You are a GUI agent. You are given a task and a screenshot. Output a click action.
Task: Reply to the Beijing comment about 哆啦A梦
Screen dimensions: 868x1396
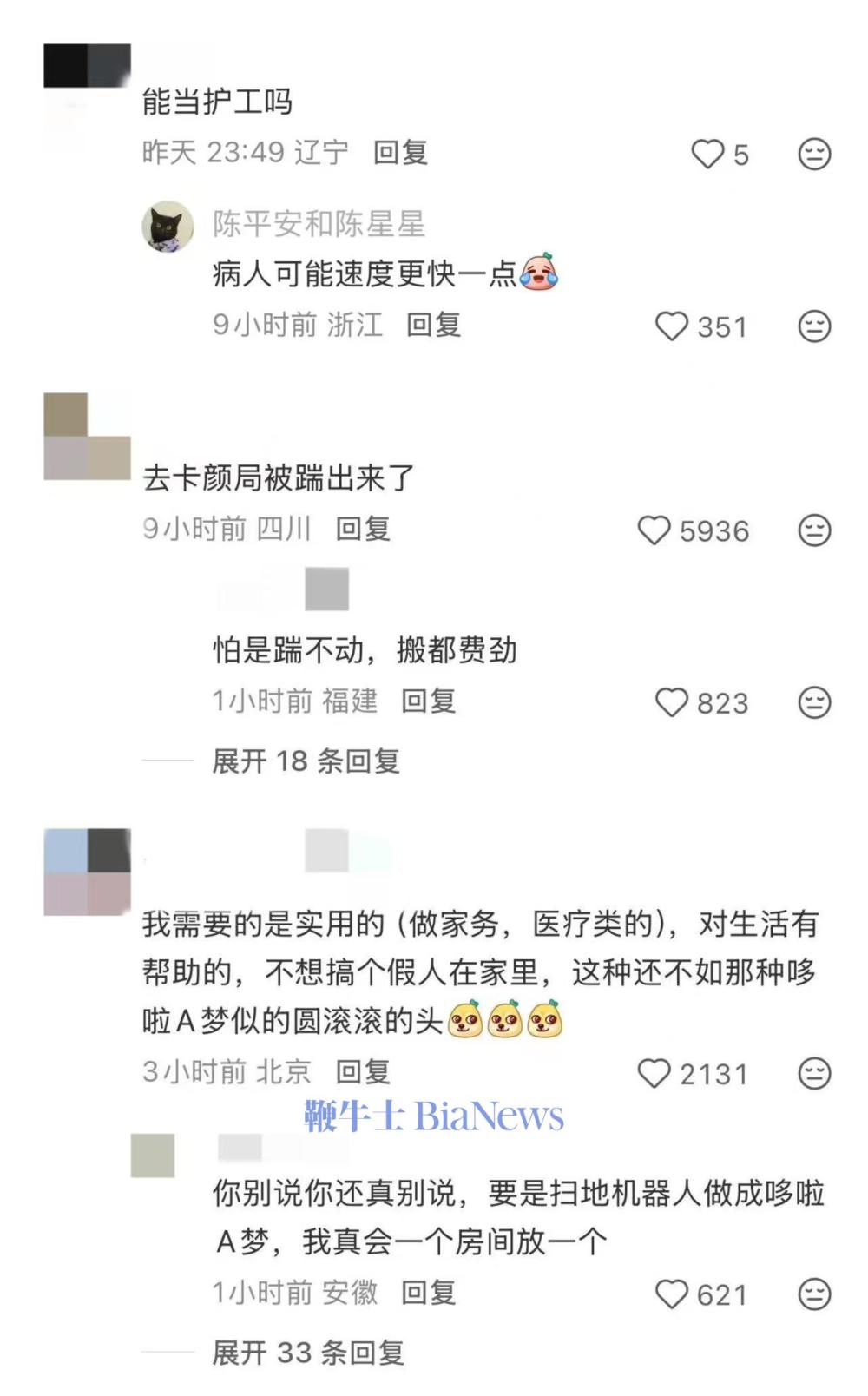coord(363,1071)
